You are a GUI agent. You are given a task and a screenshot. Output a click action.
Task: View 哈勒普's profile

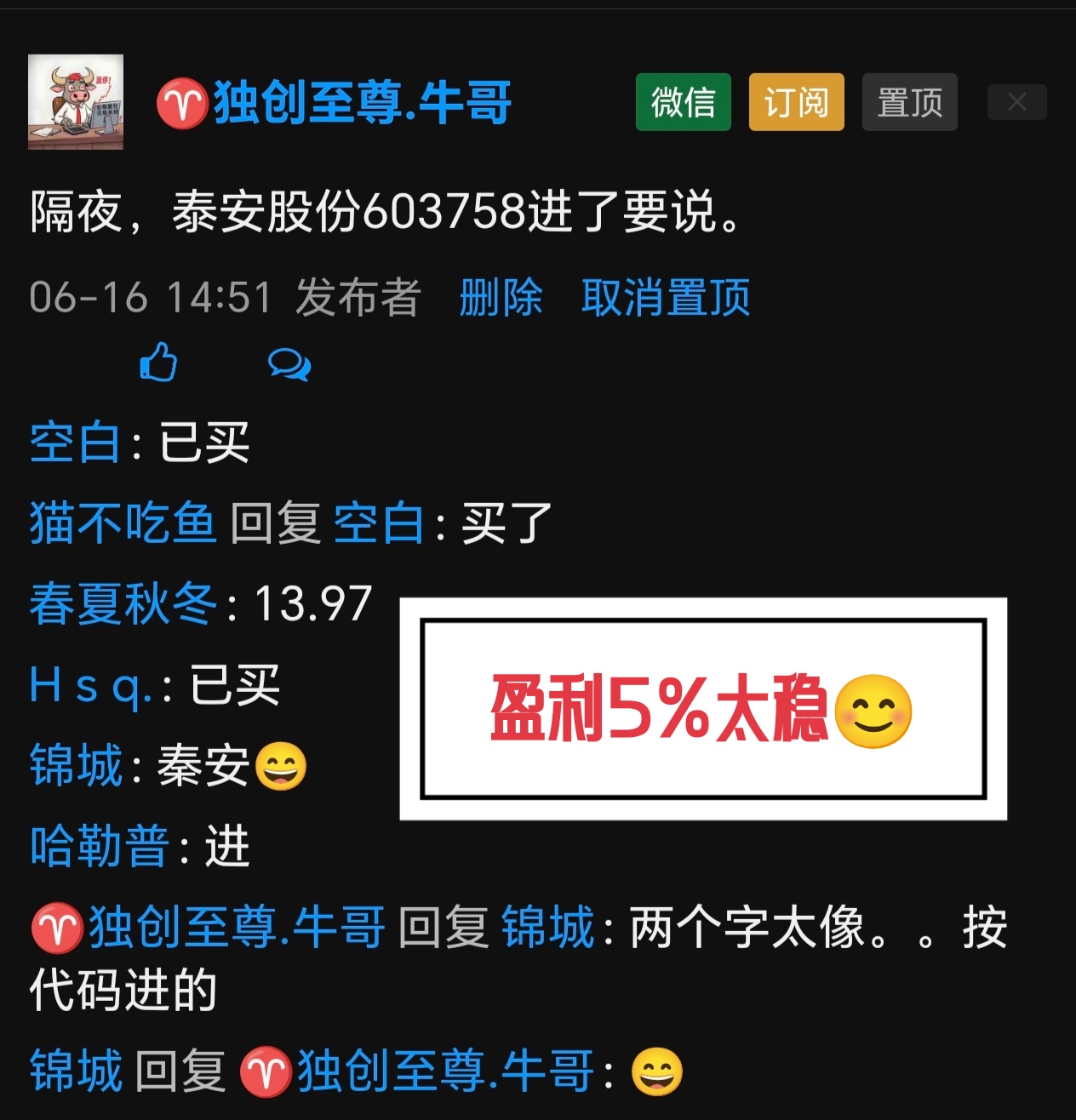[x=99, y=847]
